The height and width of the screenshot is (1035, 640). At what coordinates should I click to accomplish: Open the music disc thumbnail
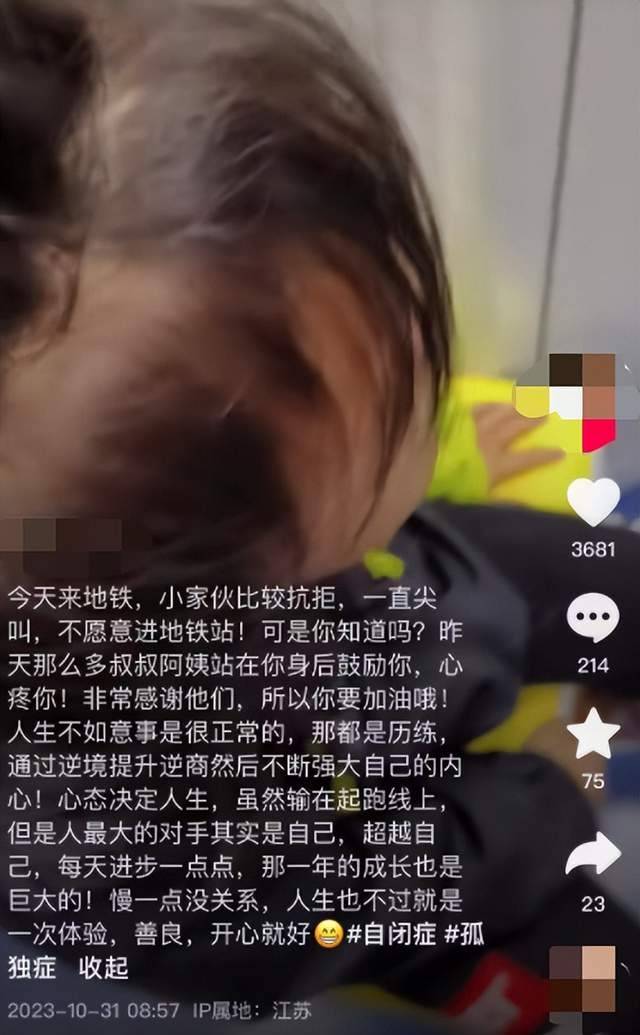(583, 976)
